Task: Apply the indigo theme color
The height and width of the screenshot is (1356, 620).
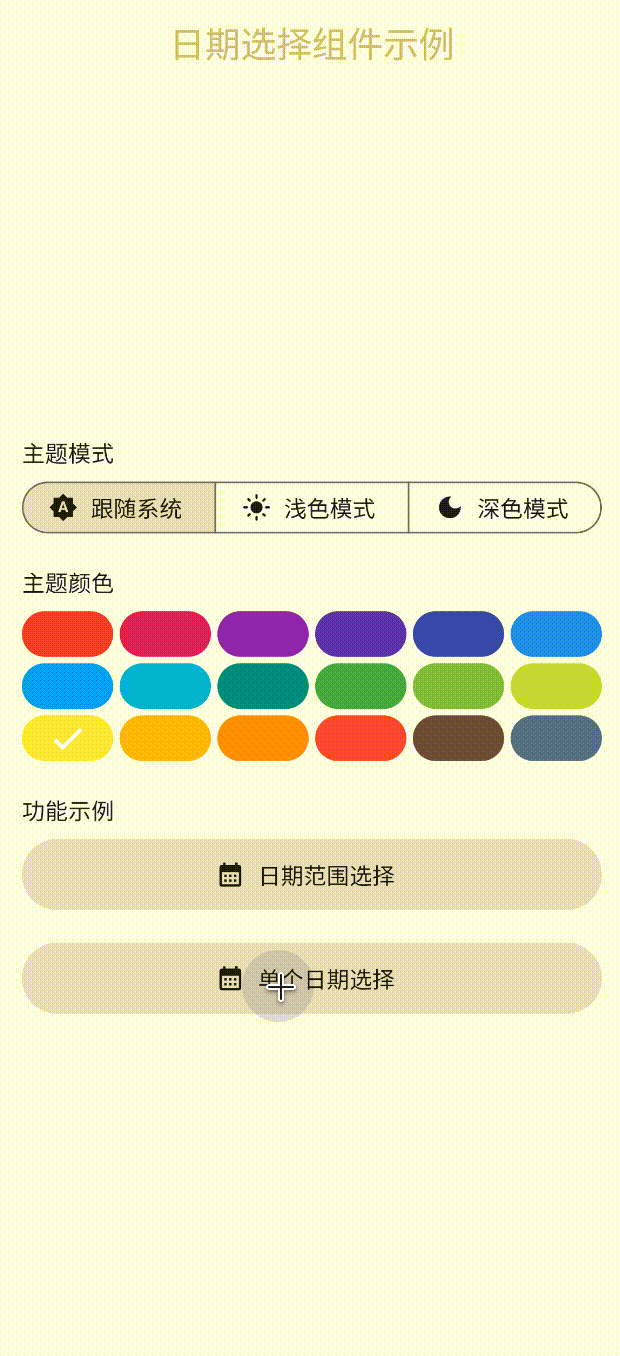Action: point(458,634)
